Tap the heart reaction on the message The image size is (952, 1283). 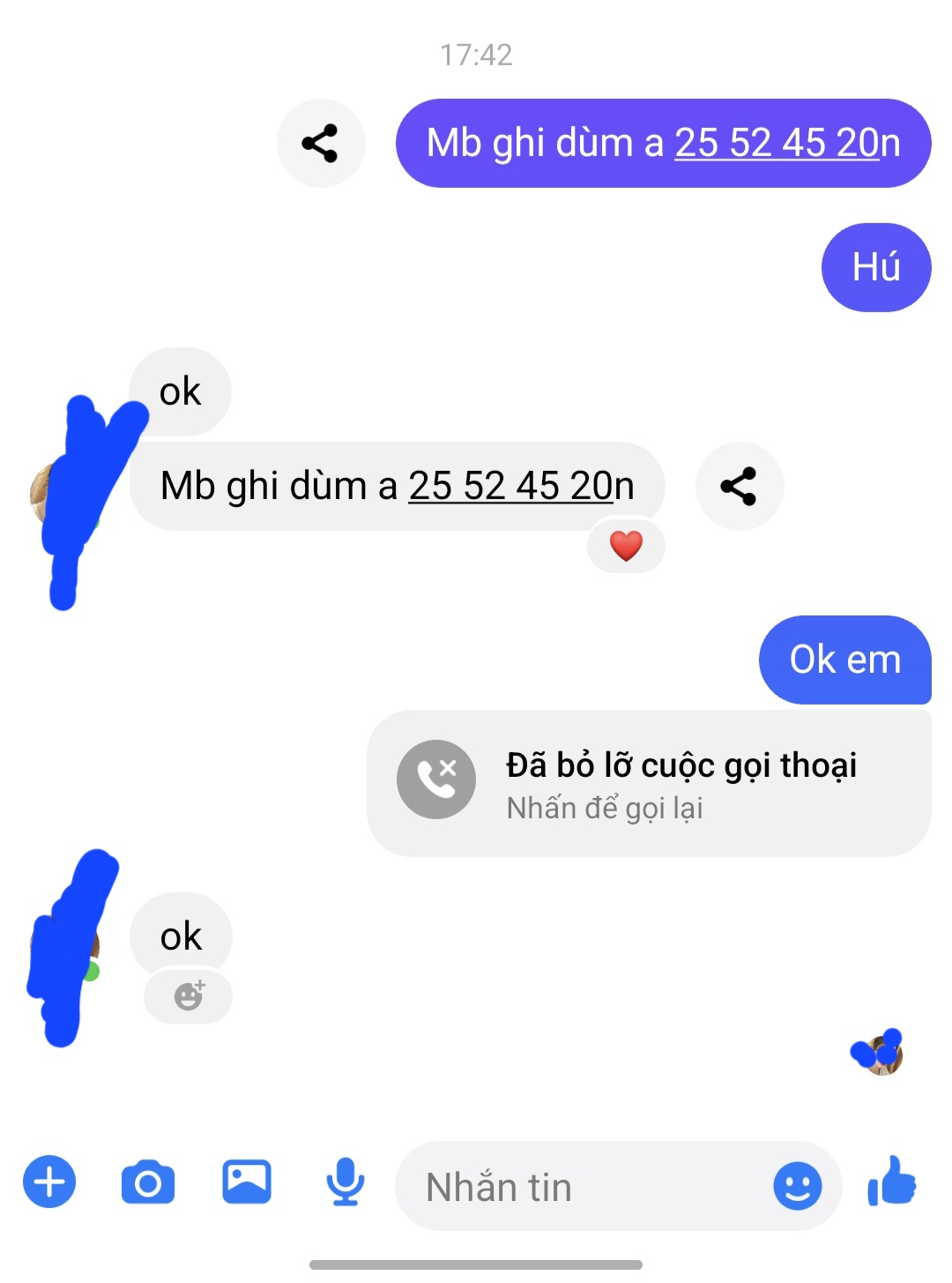coord(626,546)
